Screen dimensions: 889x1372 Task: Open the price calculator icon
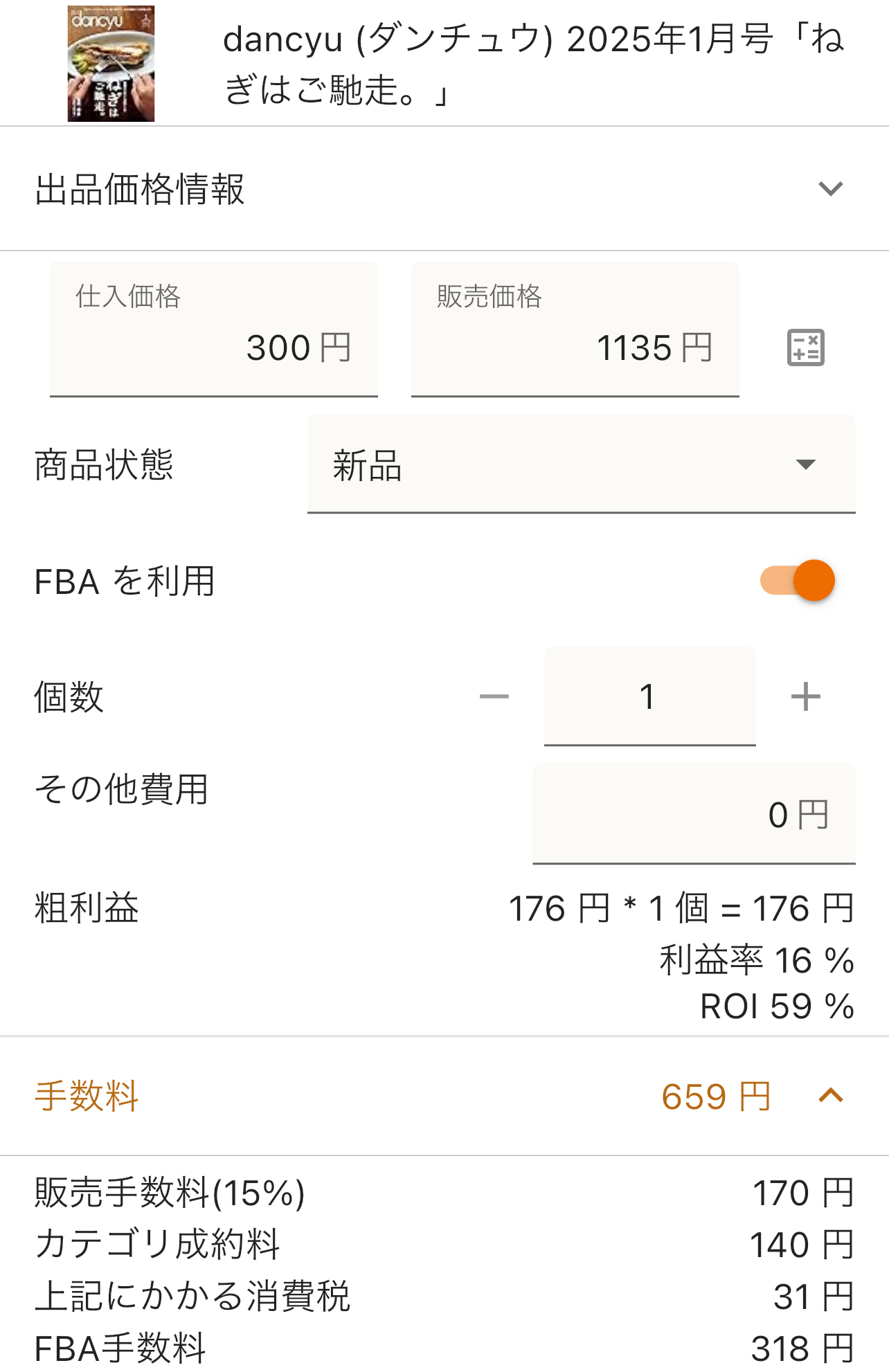[805, 347]
